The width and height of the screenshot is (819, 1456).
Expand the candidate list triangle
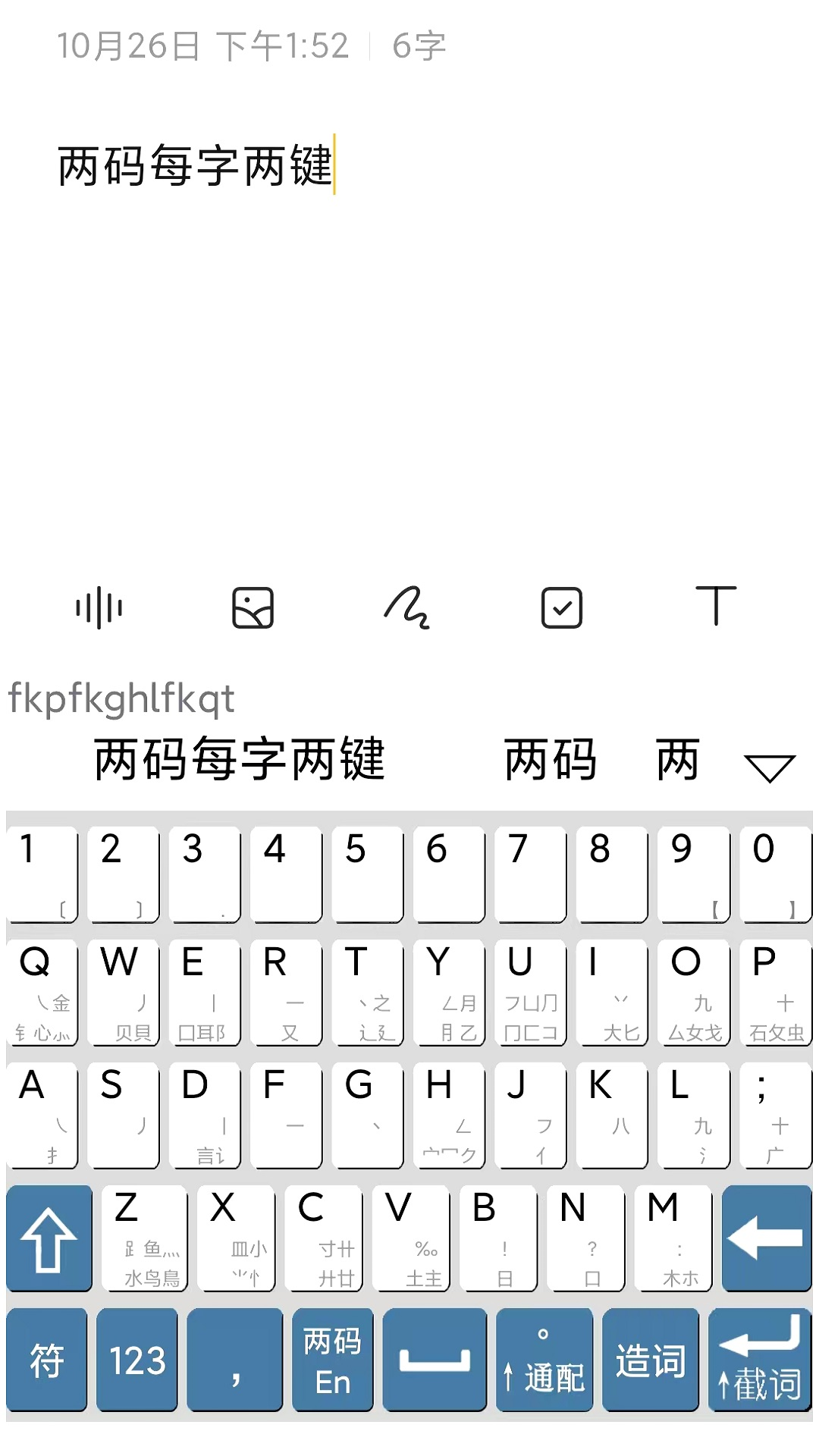[x=769, y=767]
